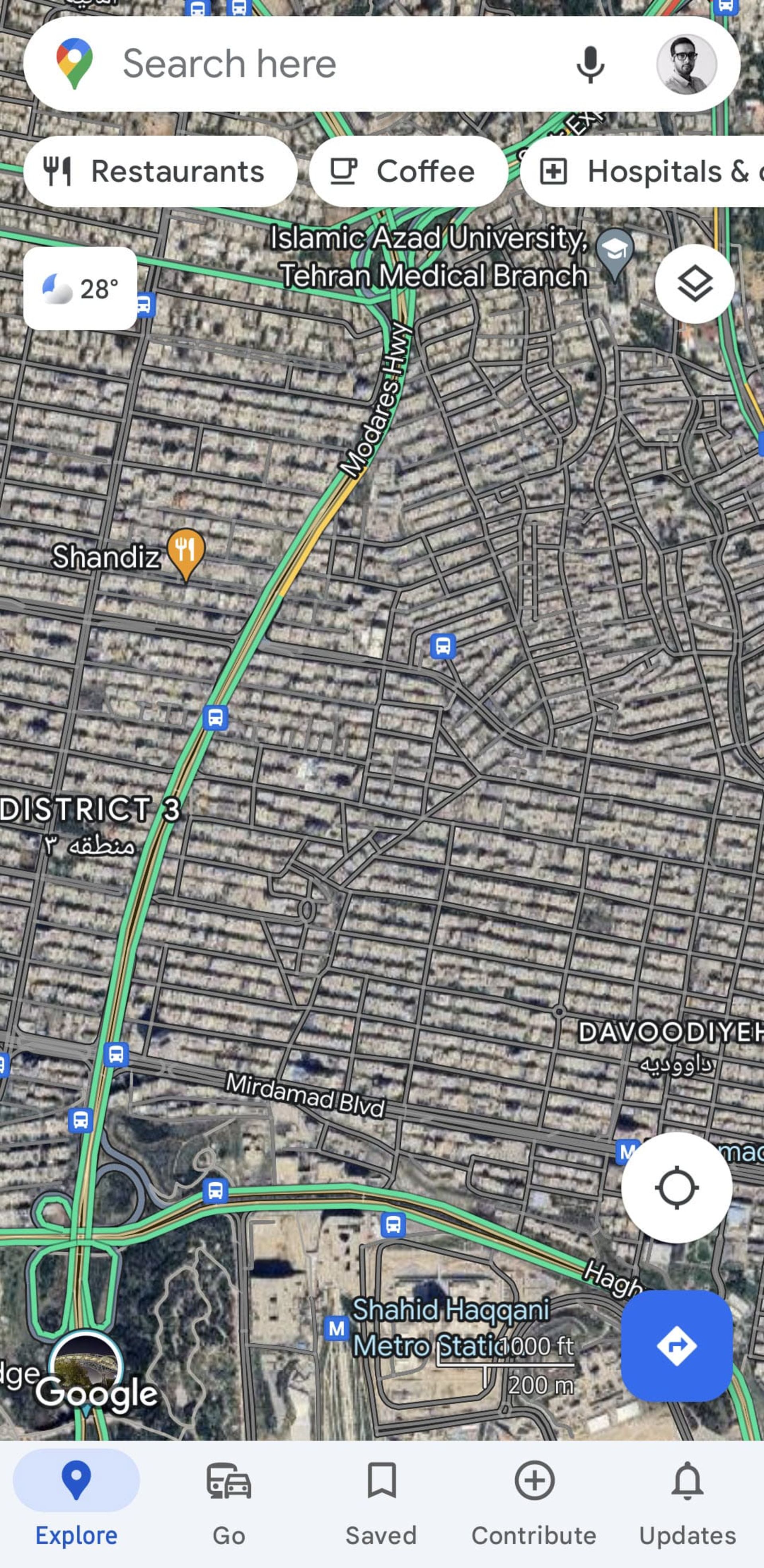The height and width of the screenshot is (1568, 764).
Task: Open the Islamic Azad University map pin
Action: pos(615,251)
